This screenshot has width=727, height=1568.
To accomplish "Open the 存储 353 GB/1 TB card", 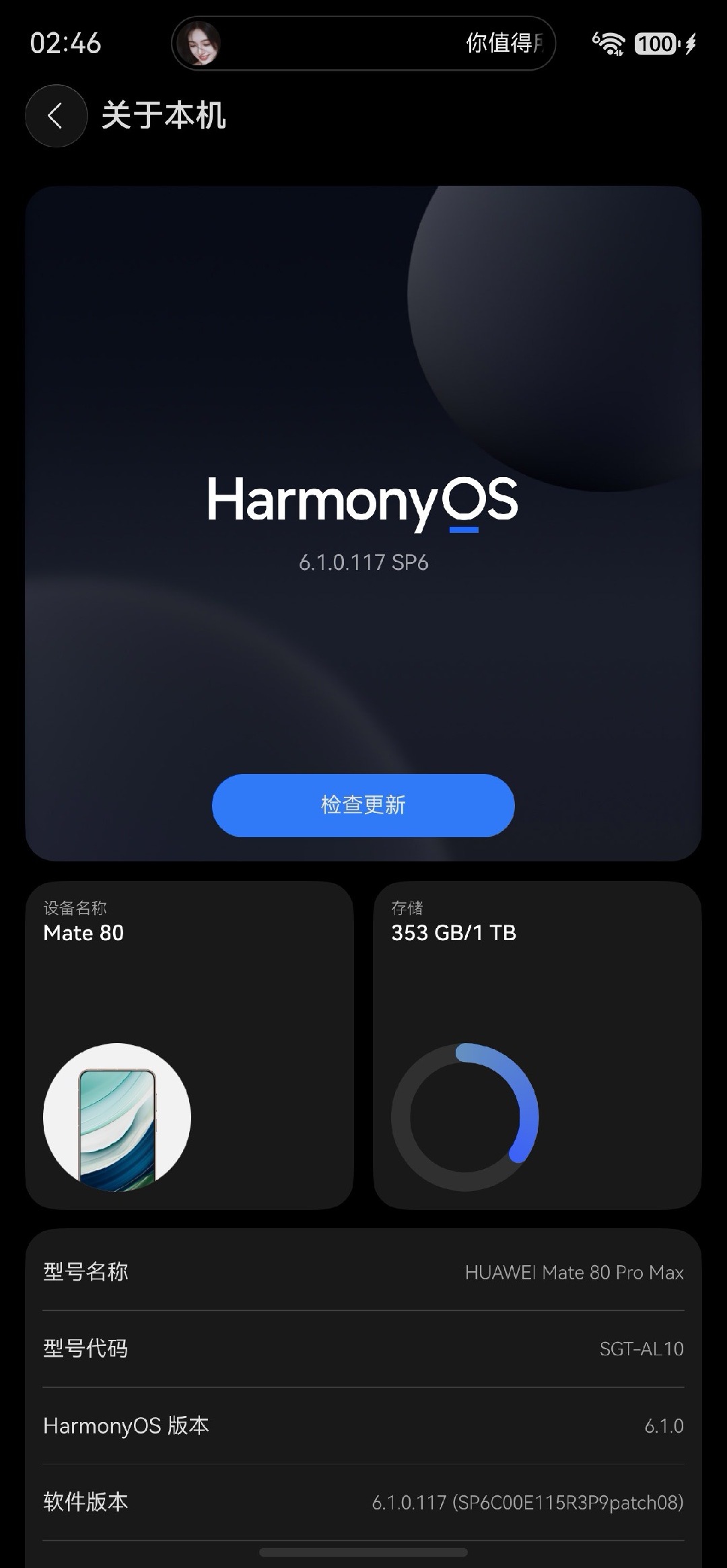I will [x=536, y=1044].
